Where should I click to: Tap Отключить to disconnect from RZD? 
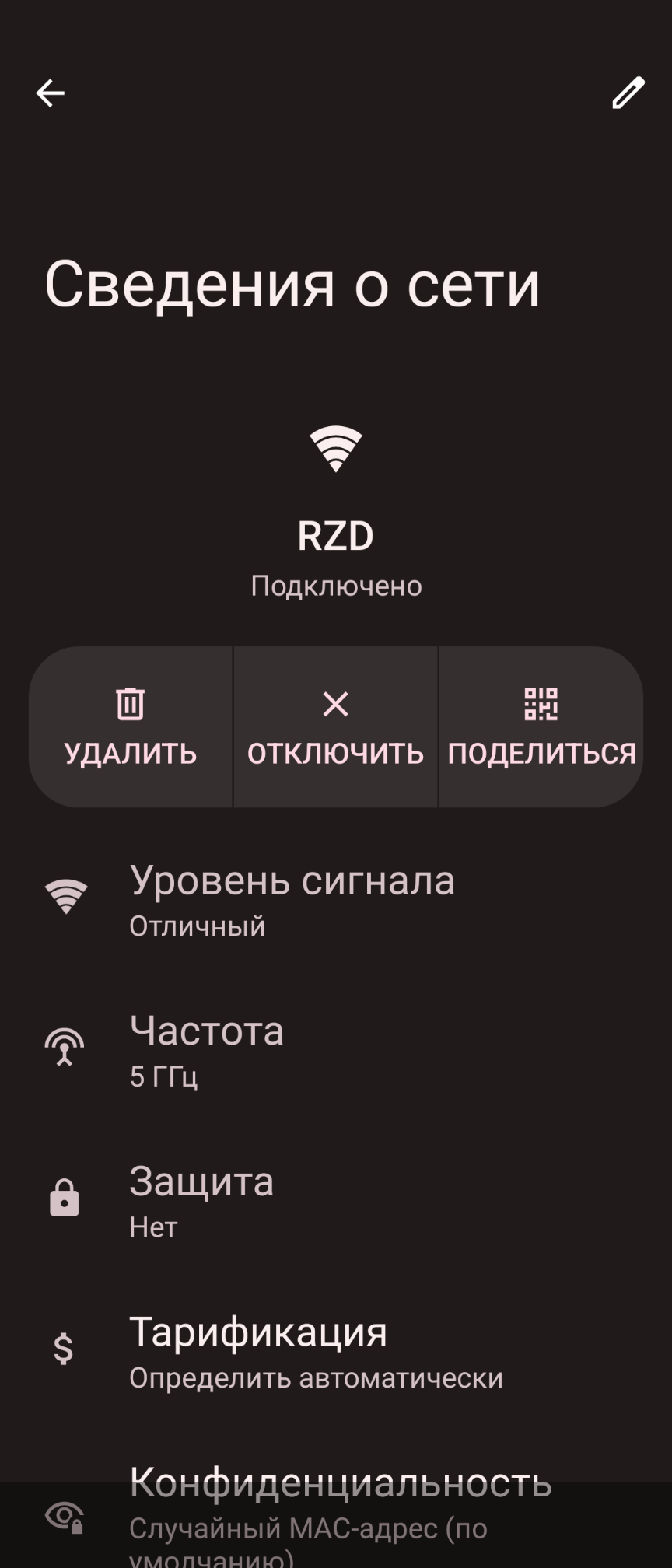coord(335,727)
